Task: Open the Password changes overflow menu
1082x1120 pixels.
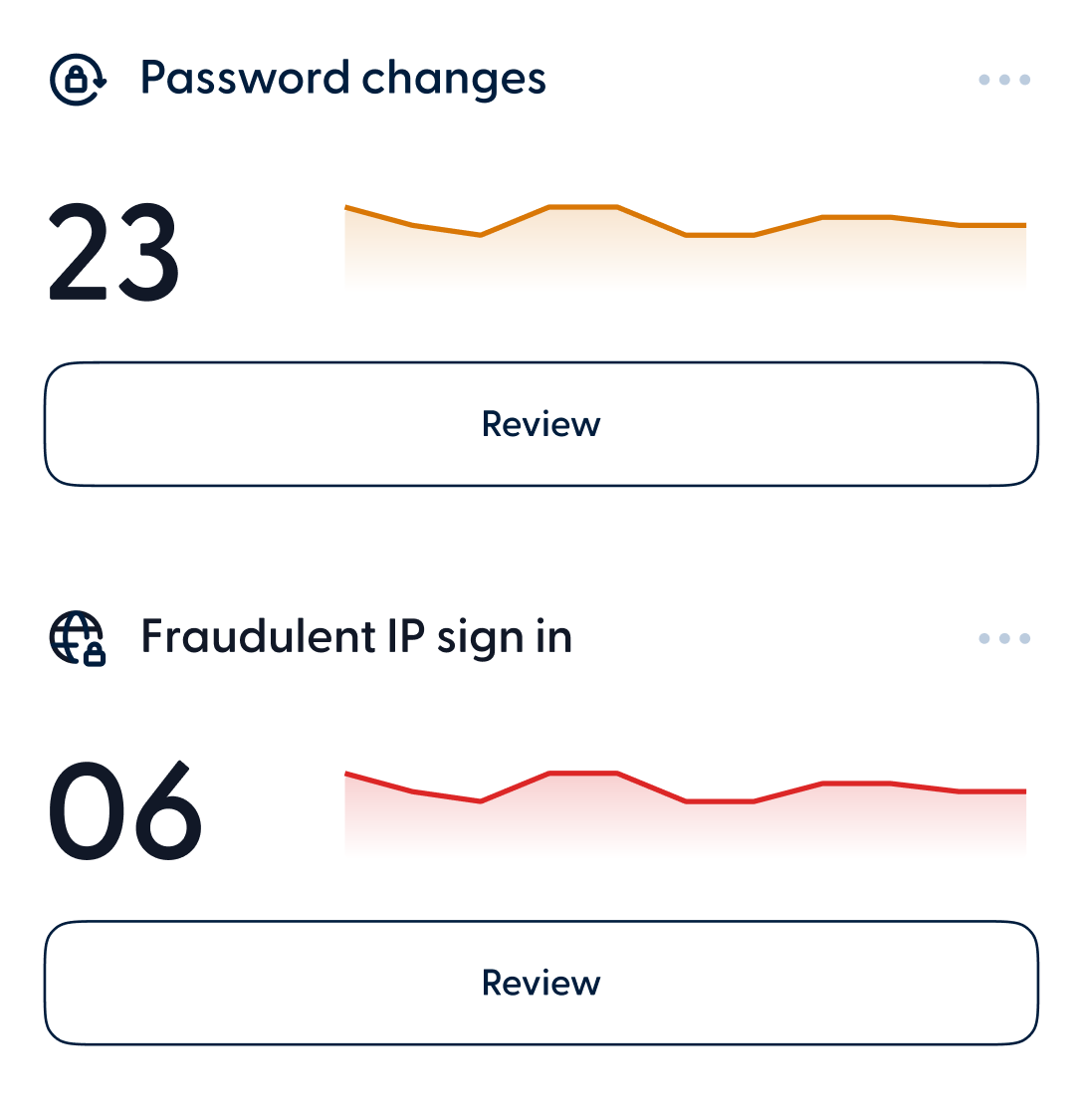Action: click(x=1004, y=80)
